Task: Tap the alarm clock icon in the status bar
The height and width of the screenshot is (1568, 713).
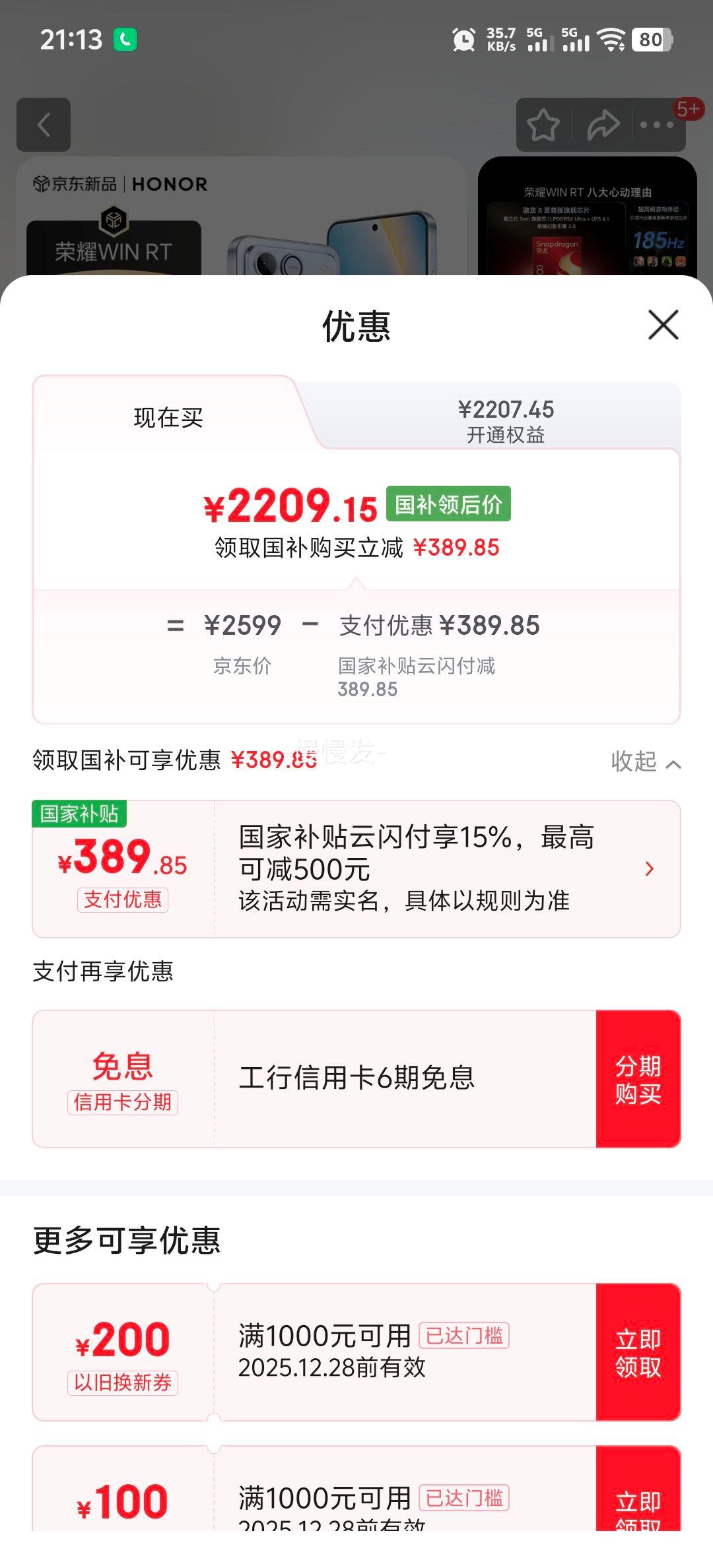Action: click(464, 40)
